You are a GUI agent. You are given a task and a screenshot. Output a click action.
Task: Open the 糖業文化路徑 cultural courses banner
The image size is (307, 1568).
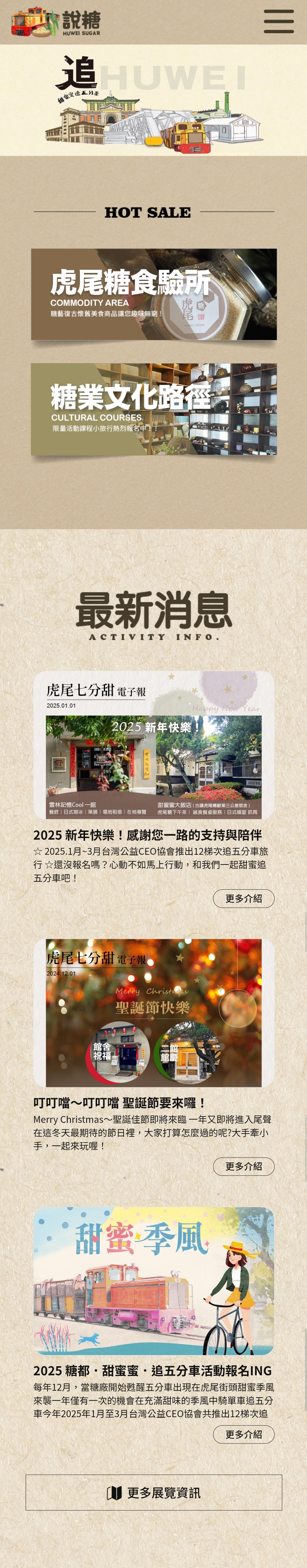[x=154, y=409]
